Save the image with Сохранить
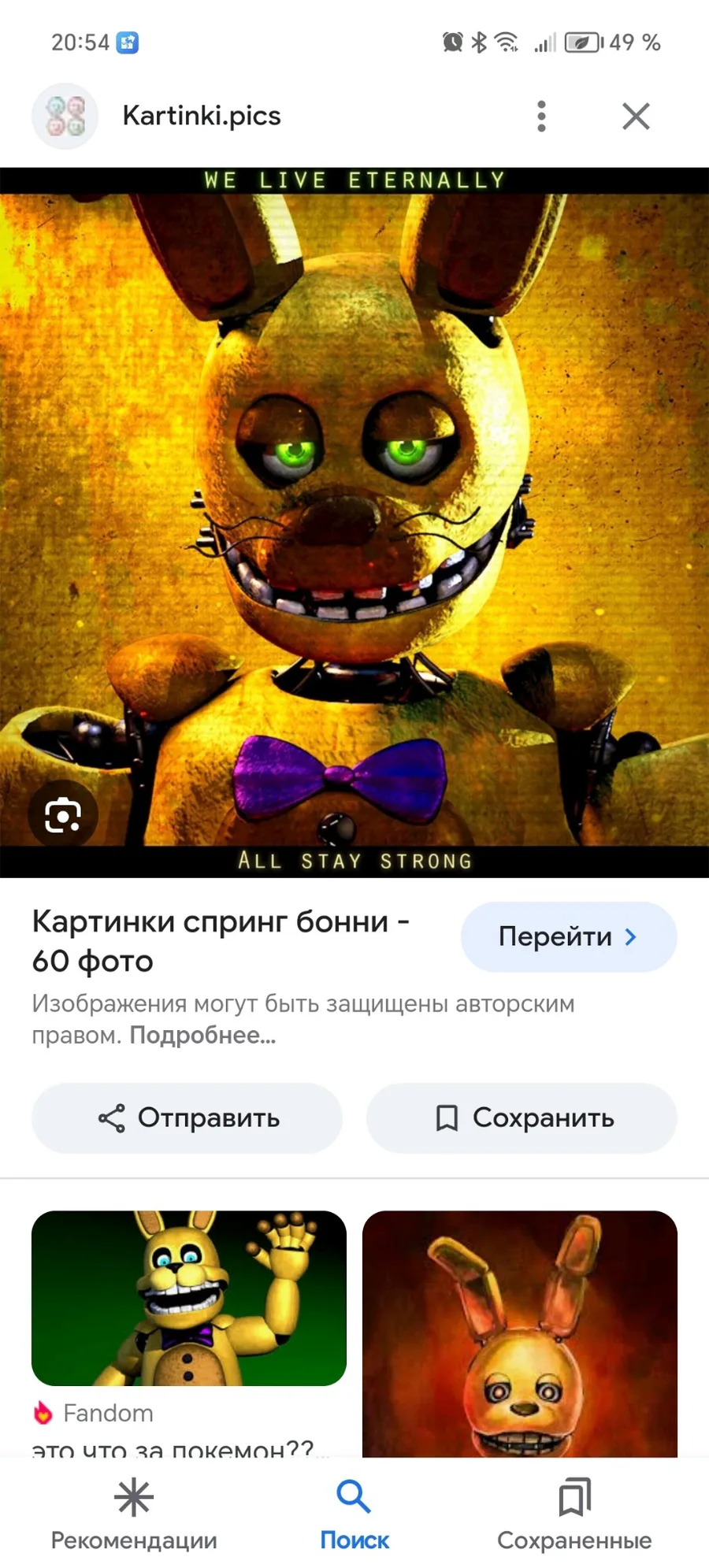Viewport: 709px width, 1568px height. [522, 1118]
